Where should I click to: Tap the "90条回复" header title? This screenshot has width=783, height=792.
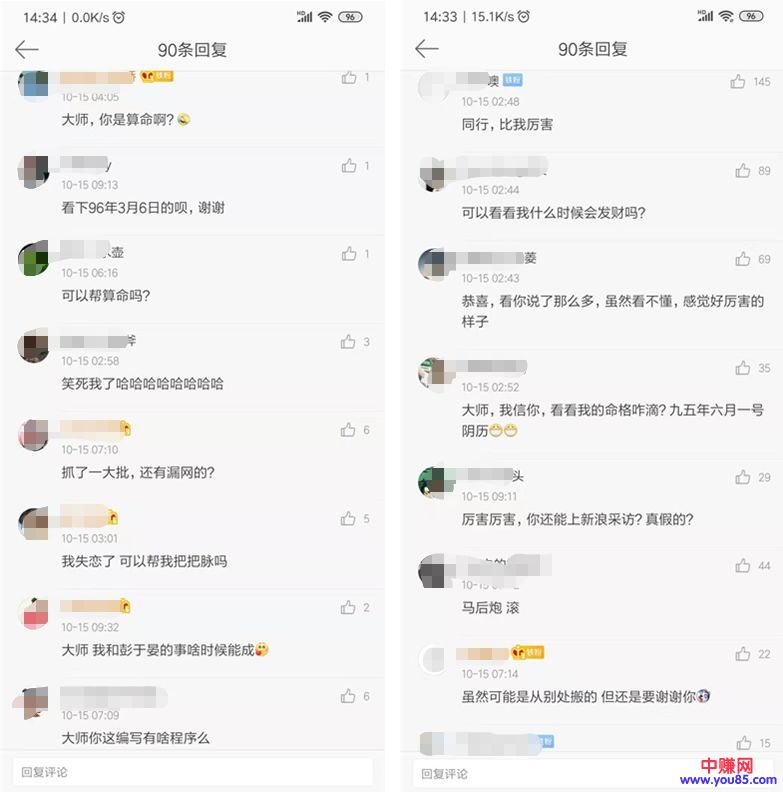[x=195, y=48]
